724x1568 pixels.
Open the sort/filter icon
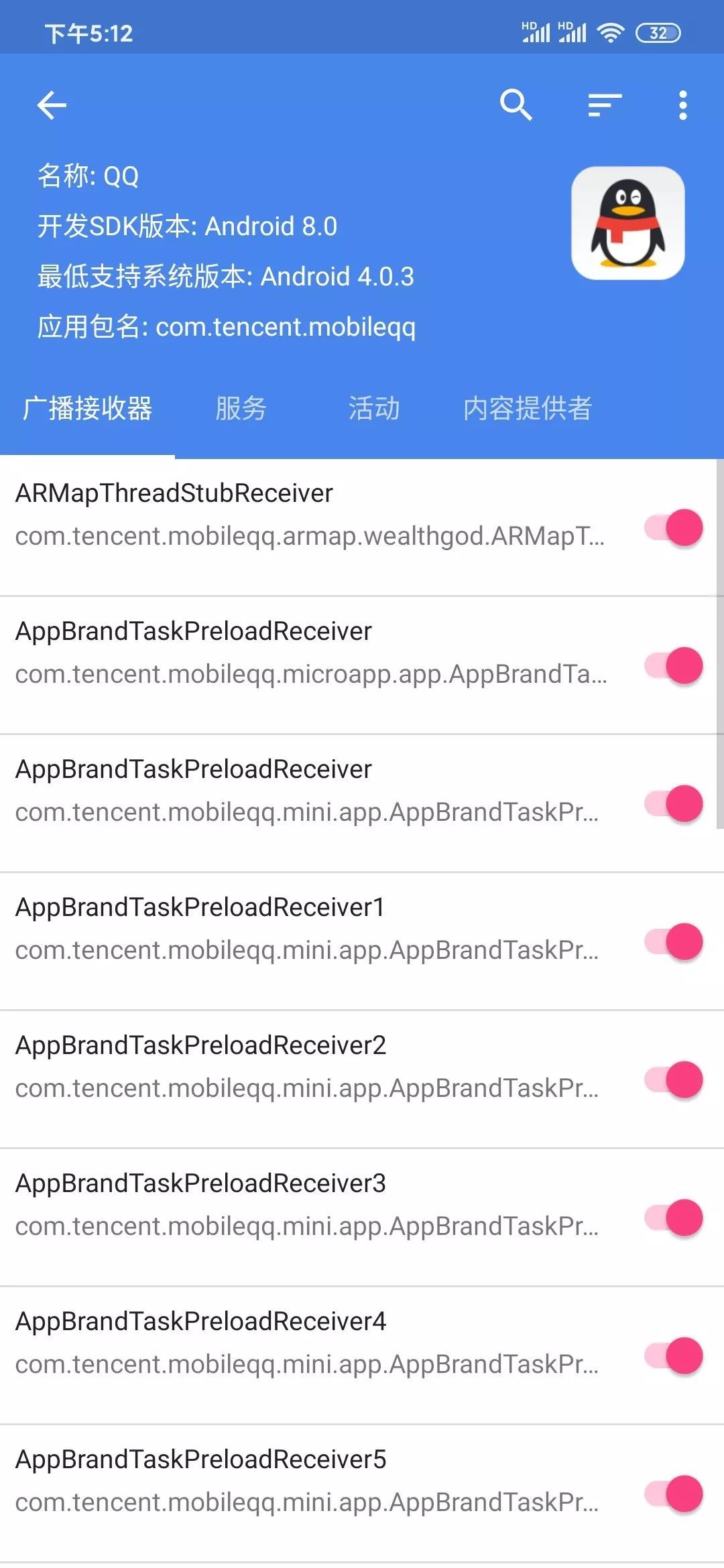click(604, 105)
